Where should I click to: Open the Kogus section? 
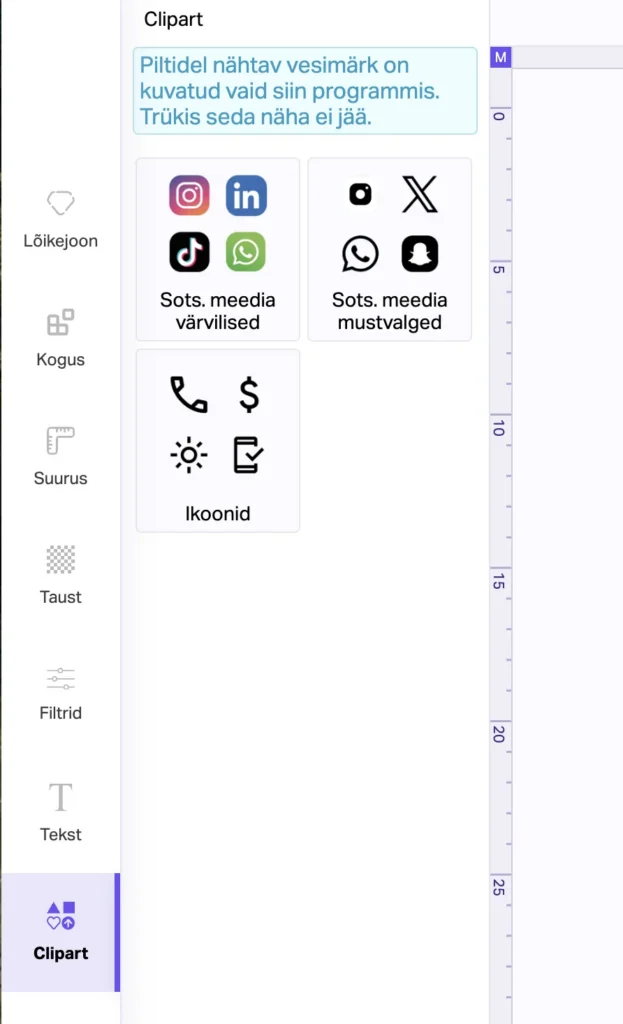tap(60, 337)
